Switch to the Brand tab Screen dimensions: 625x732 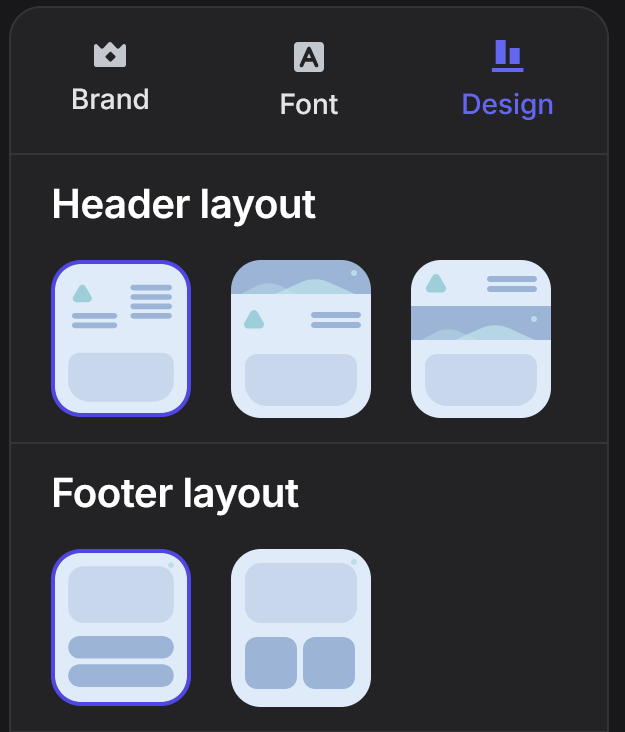pos(110,78)
